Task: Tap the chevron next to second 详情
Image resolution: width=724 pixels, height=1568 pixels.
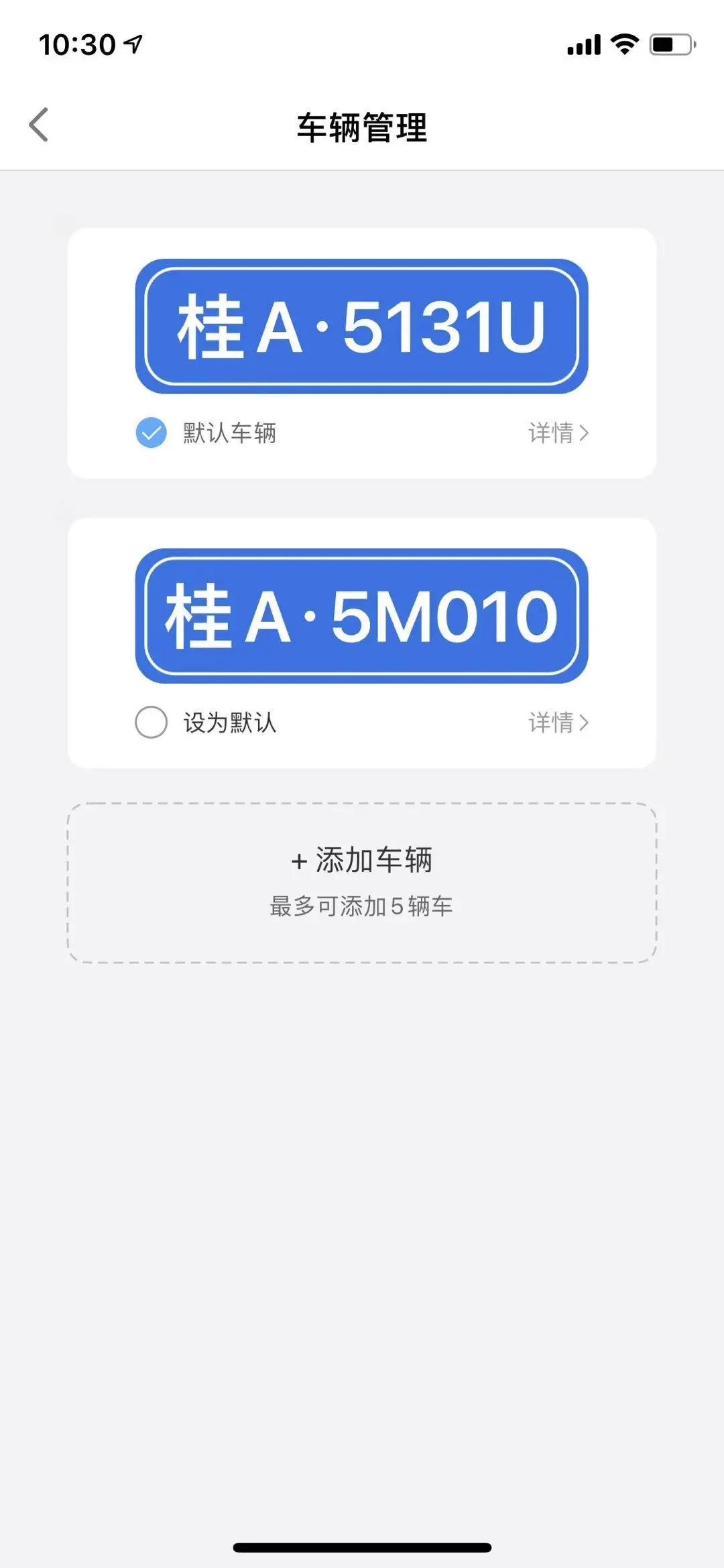Action: coord(584,723)
